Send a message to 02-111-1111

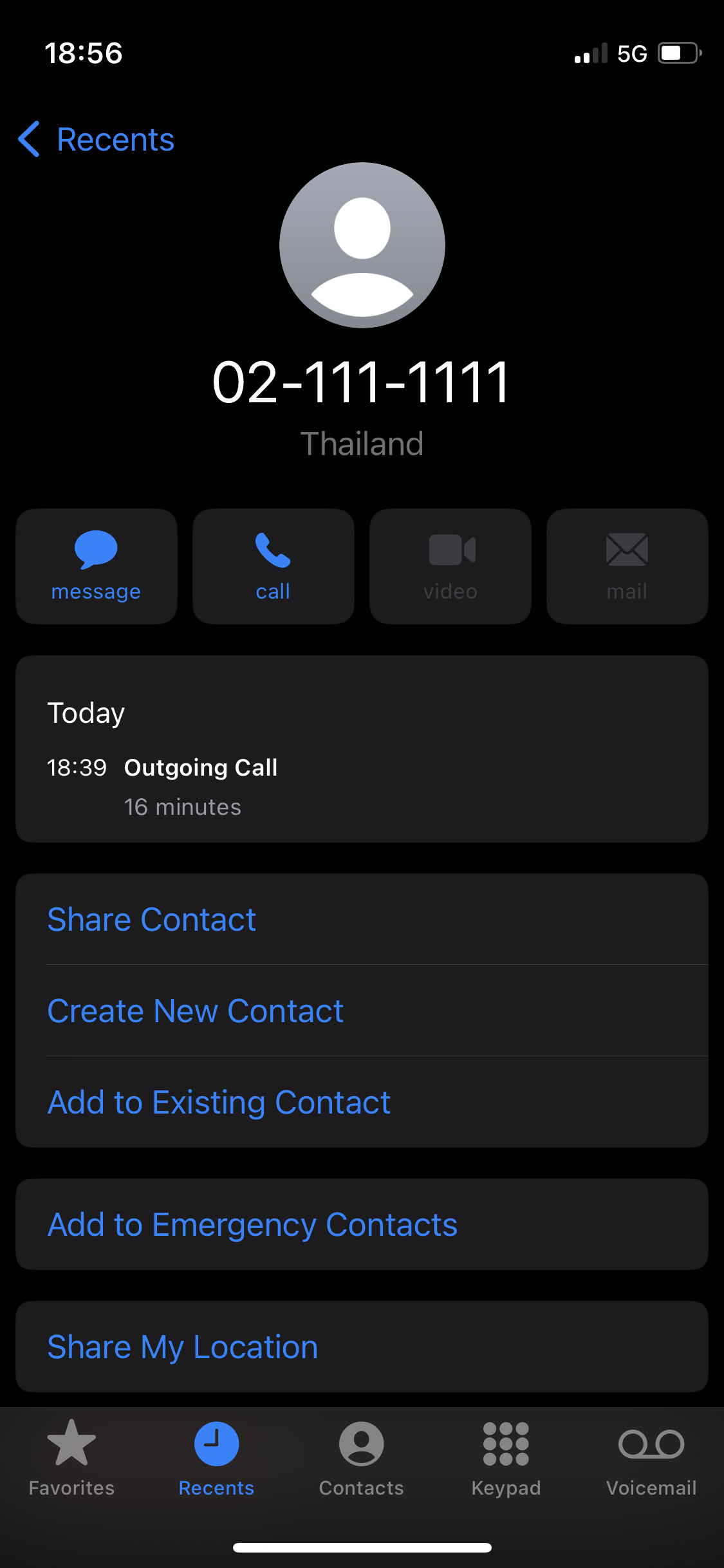(x=97, y=566)
